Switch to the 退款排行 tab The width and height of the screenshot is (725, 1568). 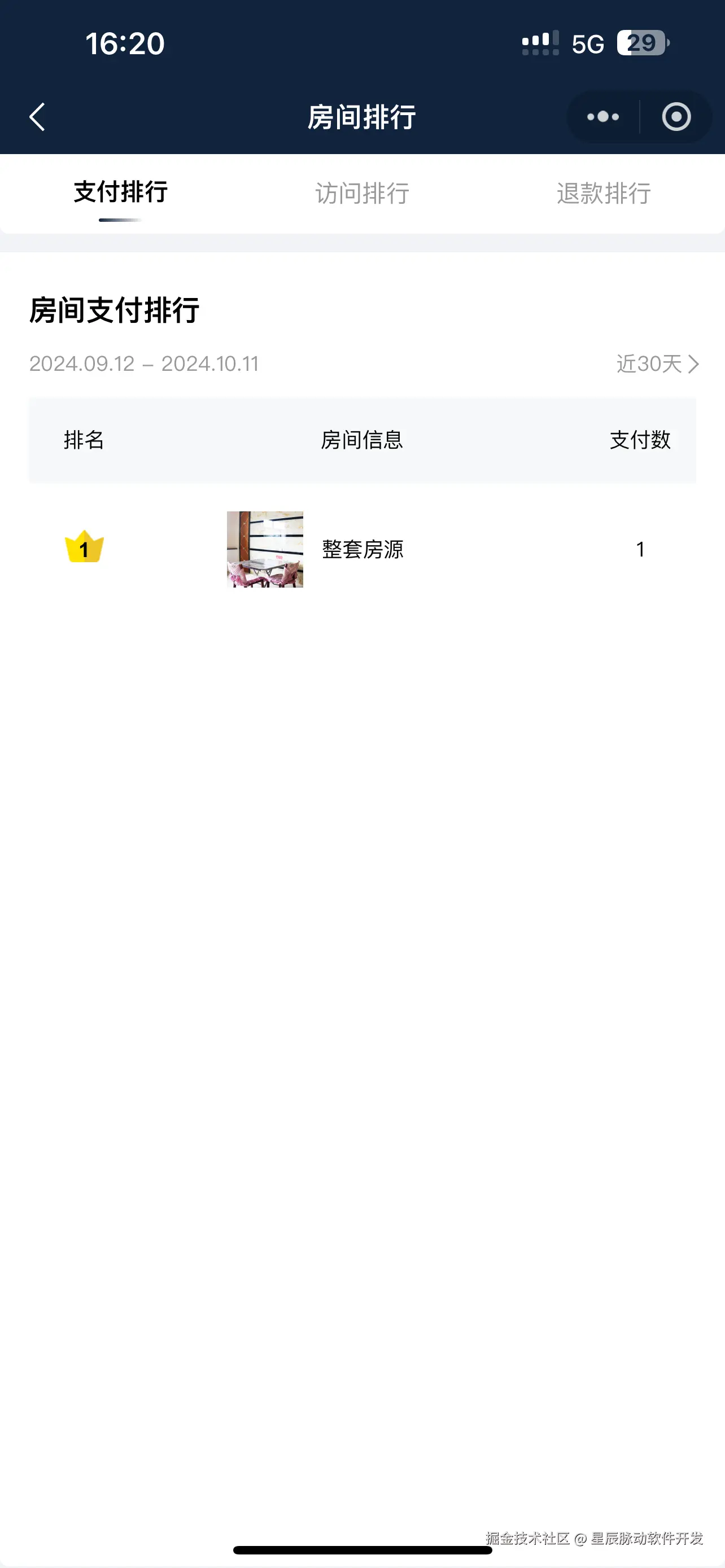point(603,194)
